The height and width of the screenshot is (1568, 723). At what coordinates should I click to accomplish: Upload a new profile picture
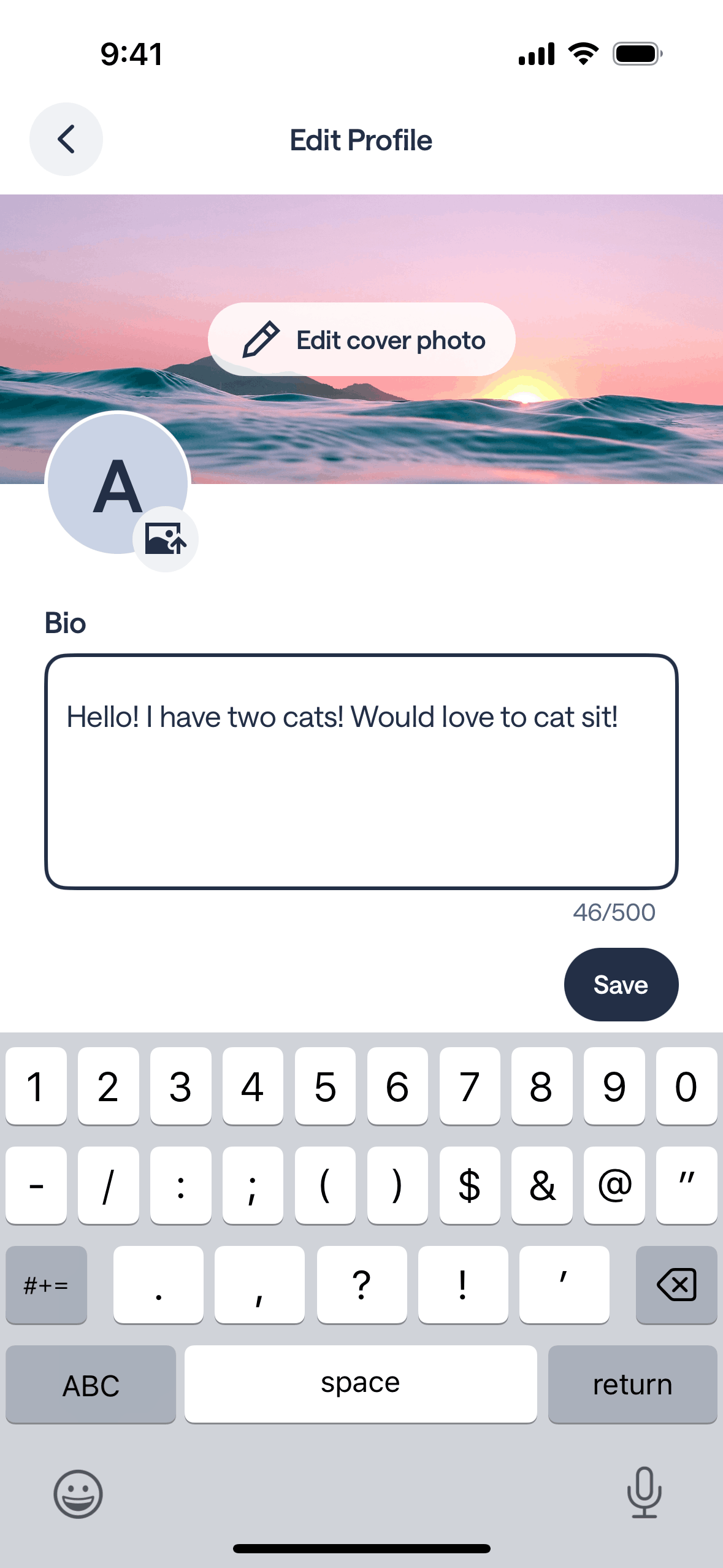click(x=165, y=539)
